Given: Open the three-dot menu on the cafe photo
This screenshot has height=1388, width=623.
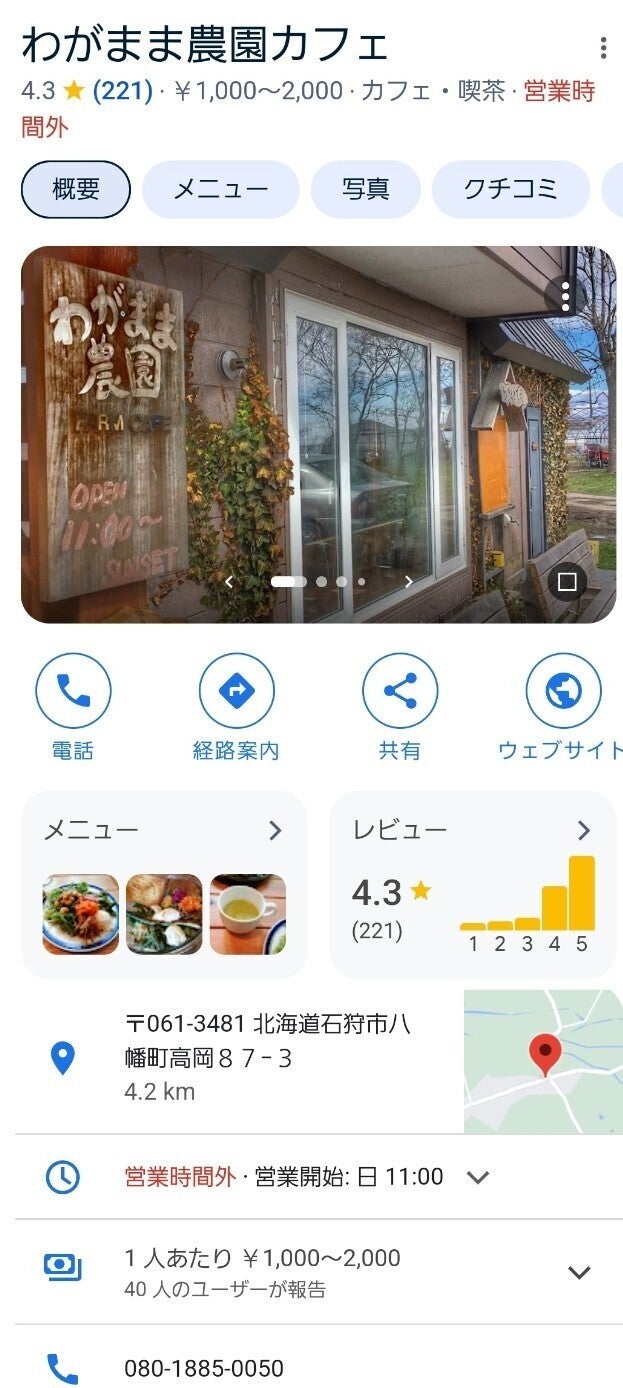Looking at the screenshot, I should pyautogui.click(x=566, y=296).
